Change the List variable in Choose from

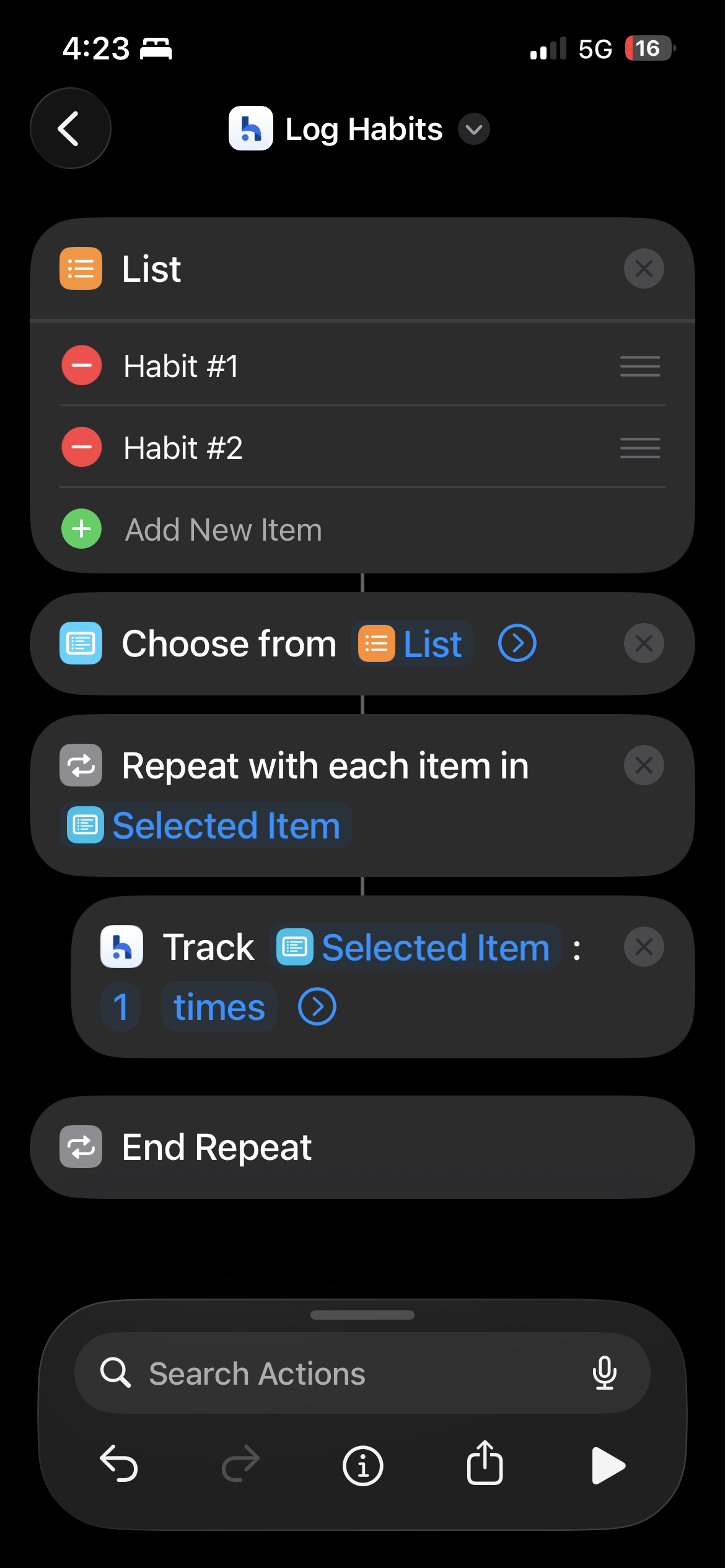411,644
